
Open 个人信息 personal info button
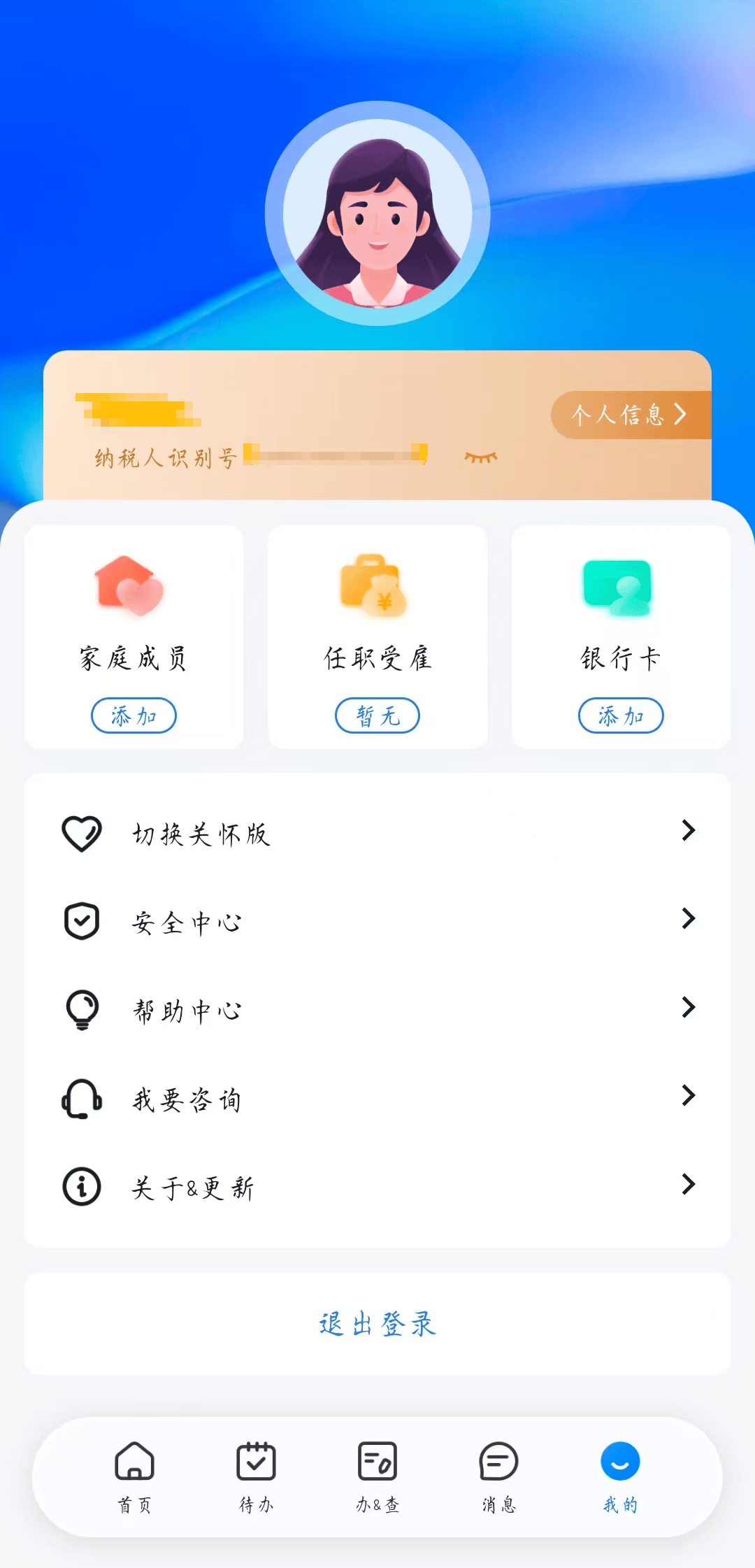(631, 415)
